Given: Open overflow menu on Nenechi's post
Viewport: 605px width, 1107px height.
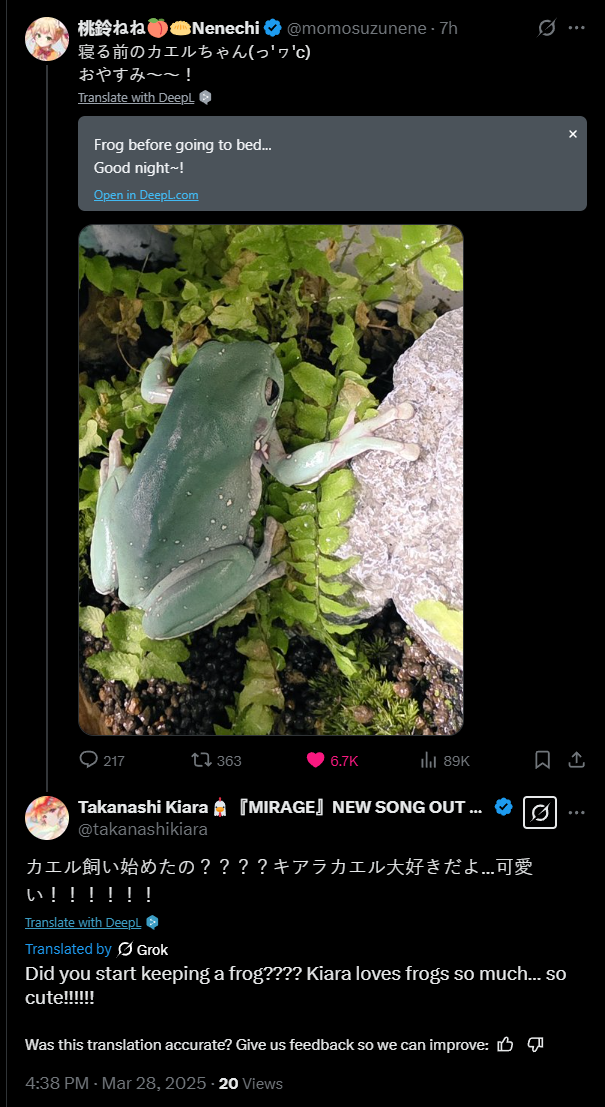Looking at the screenshot, I should (576, 28).
